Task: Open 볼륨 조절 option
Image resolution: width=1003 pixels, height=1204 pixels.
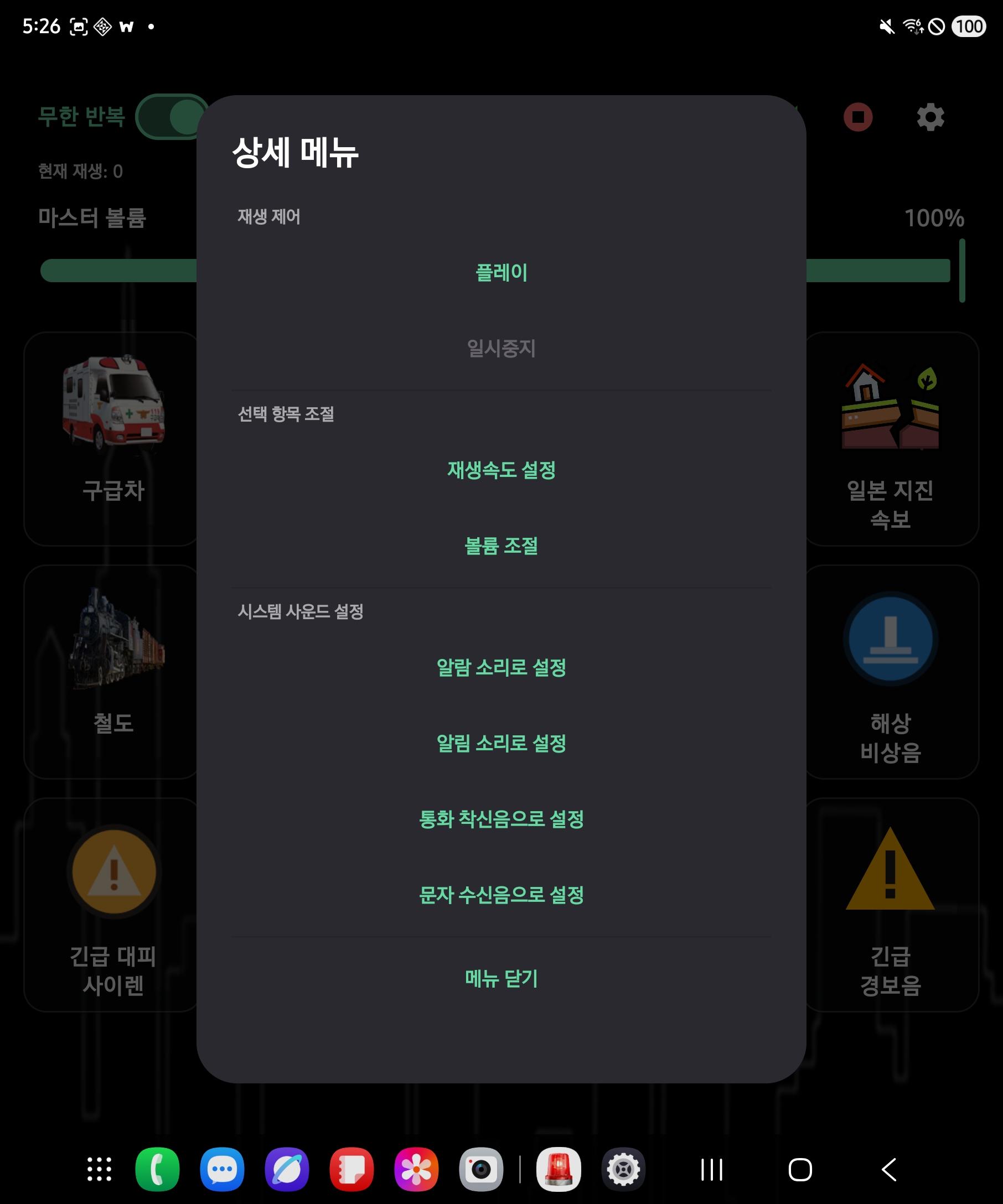Action: coord(501,546)
